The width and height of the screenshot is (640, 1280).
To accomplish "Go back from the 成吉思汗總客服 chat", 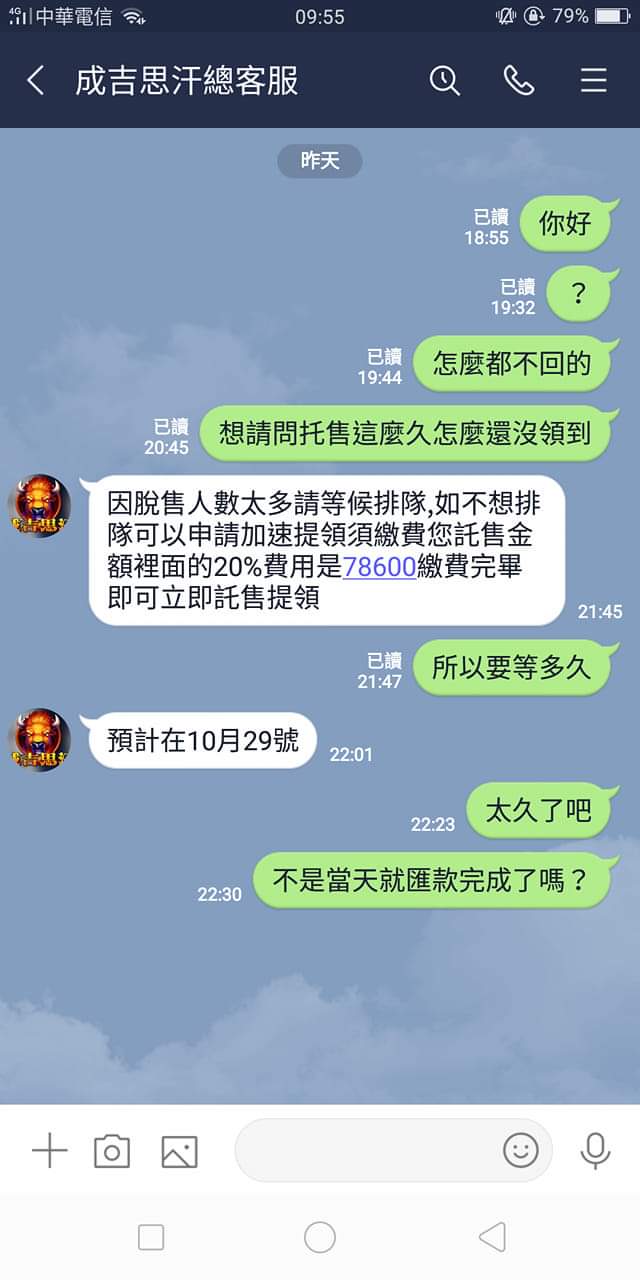I will [x=36, y=81].
